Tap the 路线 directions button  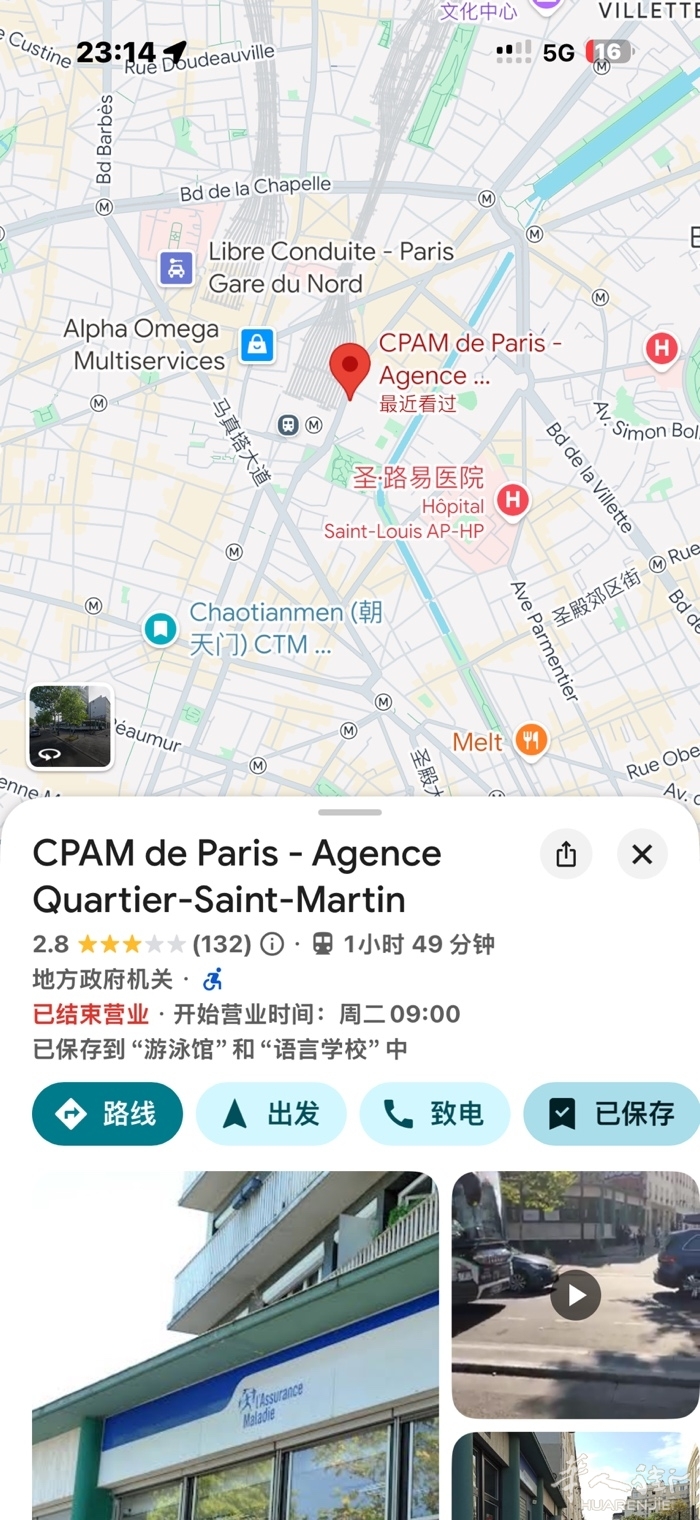click(108, 1114)
